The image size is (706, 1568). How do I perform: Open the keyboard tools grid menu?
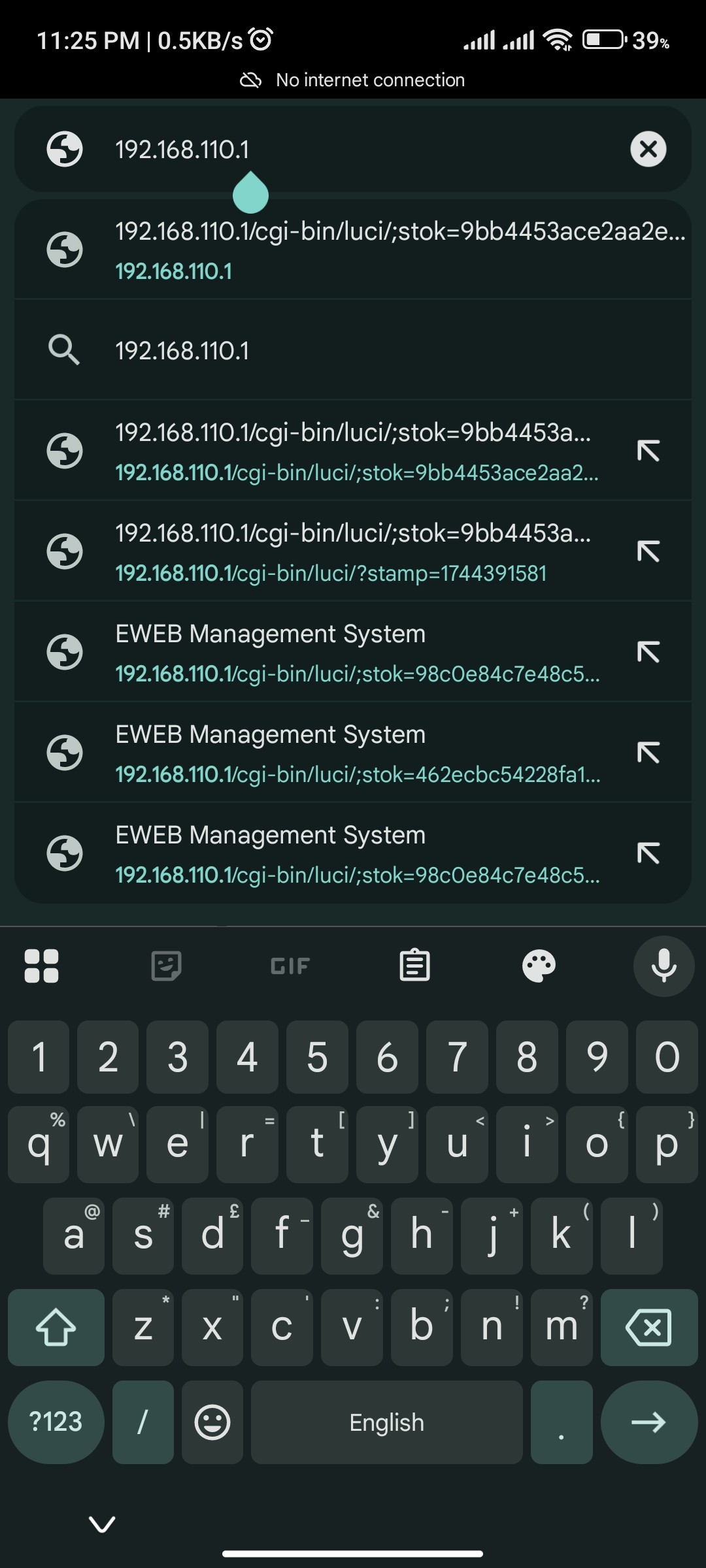tap(41, 966)
